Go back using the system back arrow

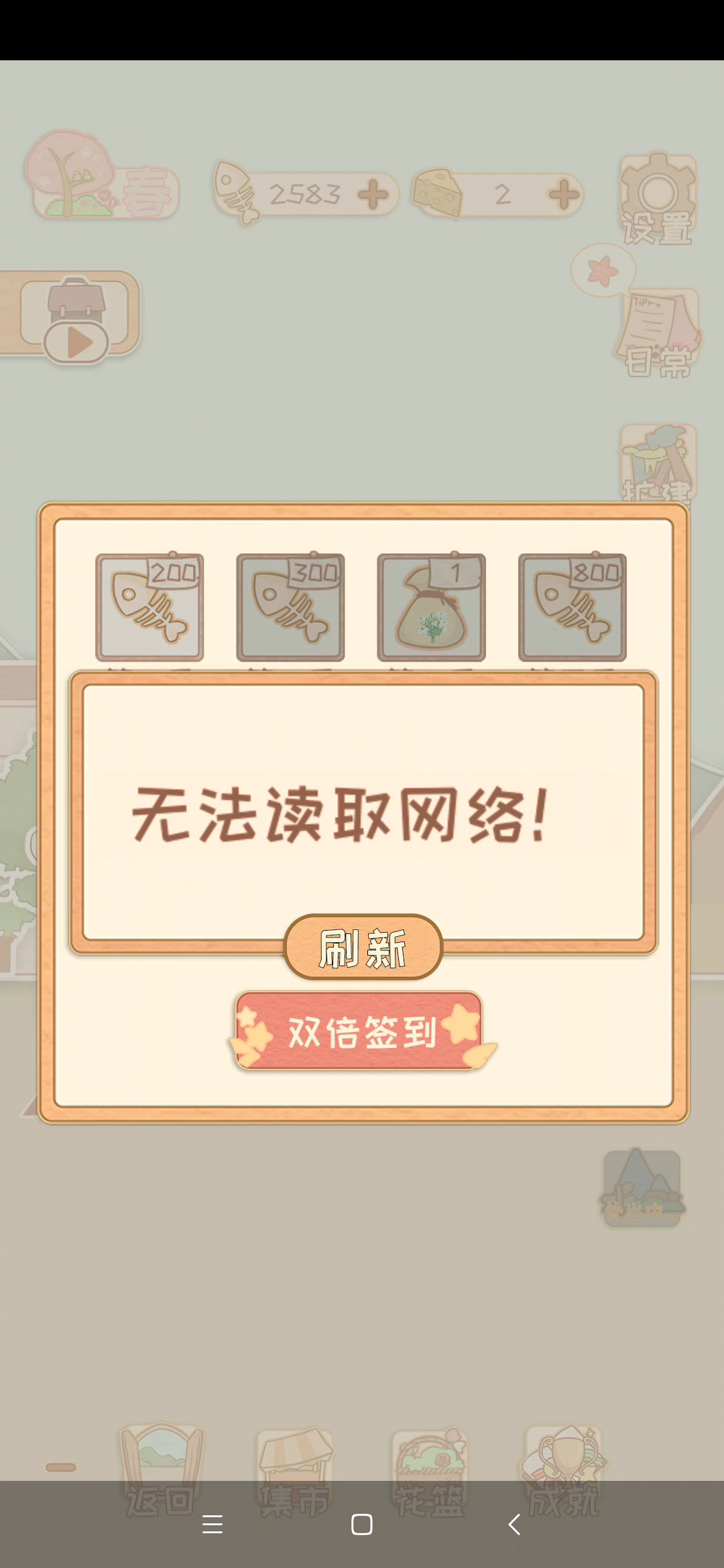(x=514, y=1524)
